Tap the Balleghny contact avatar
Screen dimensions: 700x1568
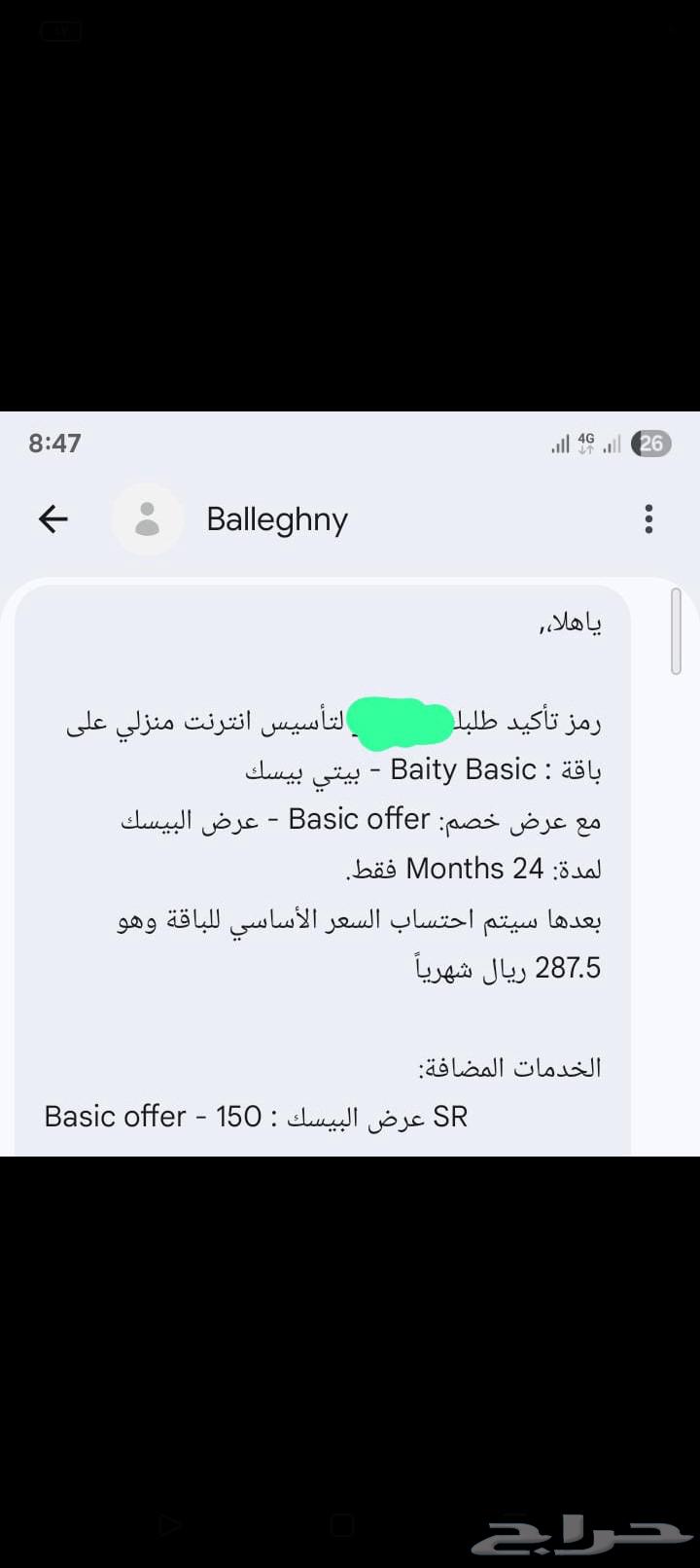pos(148,519)
